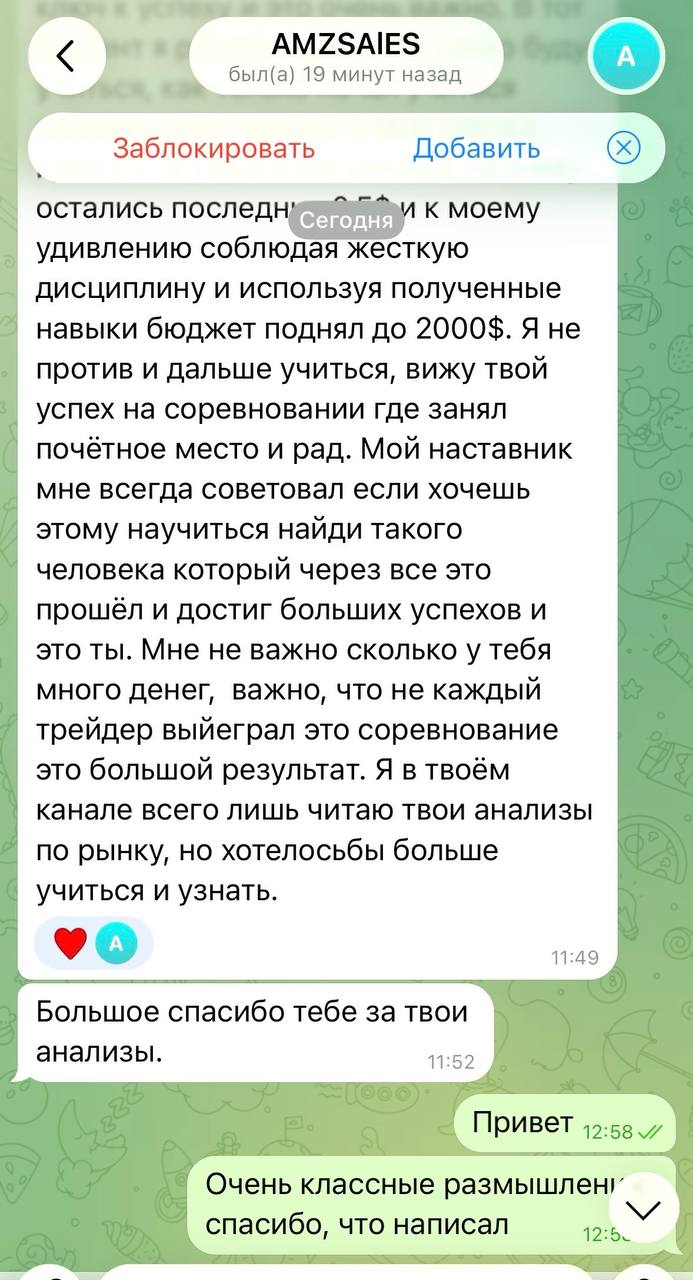Dismiss the block/add contact bar
Image resolution: width=693 pixels, height=1280 pixels.
[x=623, y=149]
